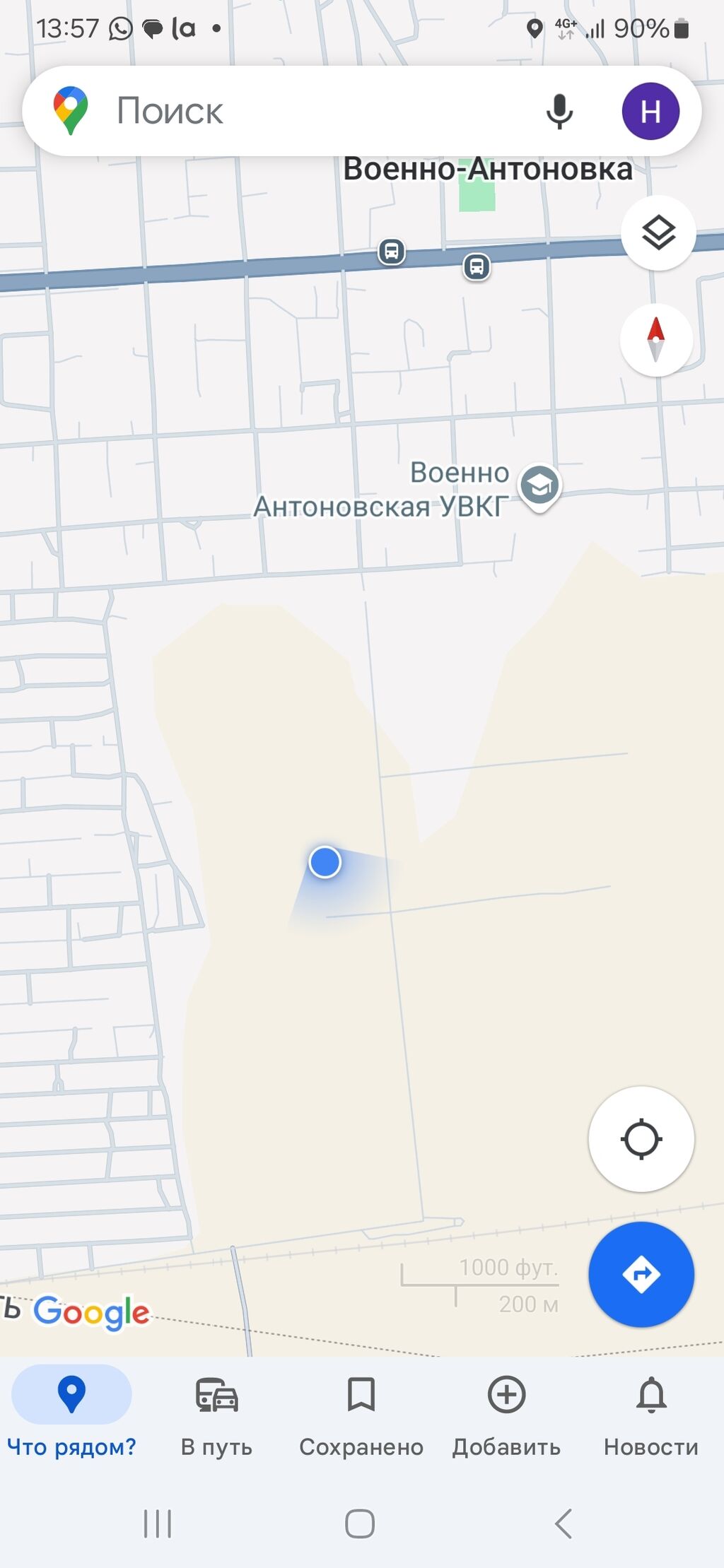
Task: Open the account avatar labeled Н
Action: [x=650, y=111]
